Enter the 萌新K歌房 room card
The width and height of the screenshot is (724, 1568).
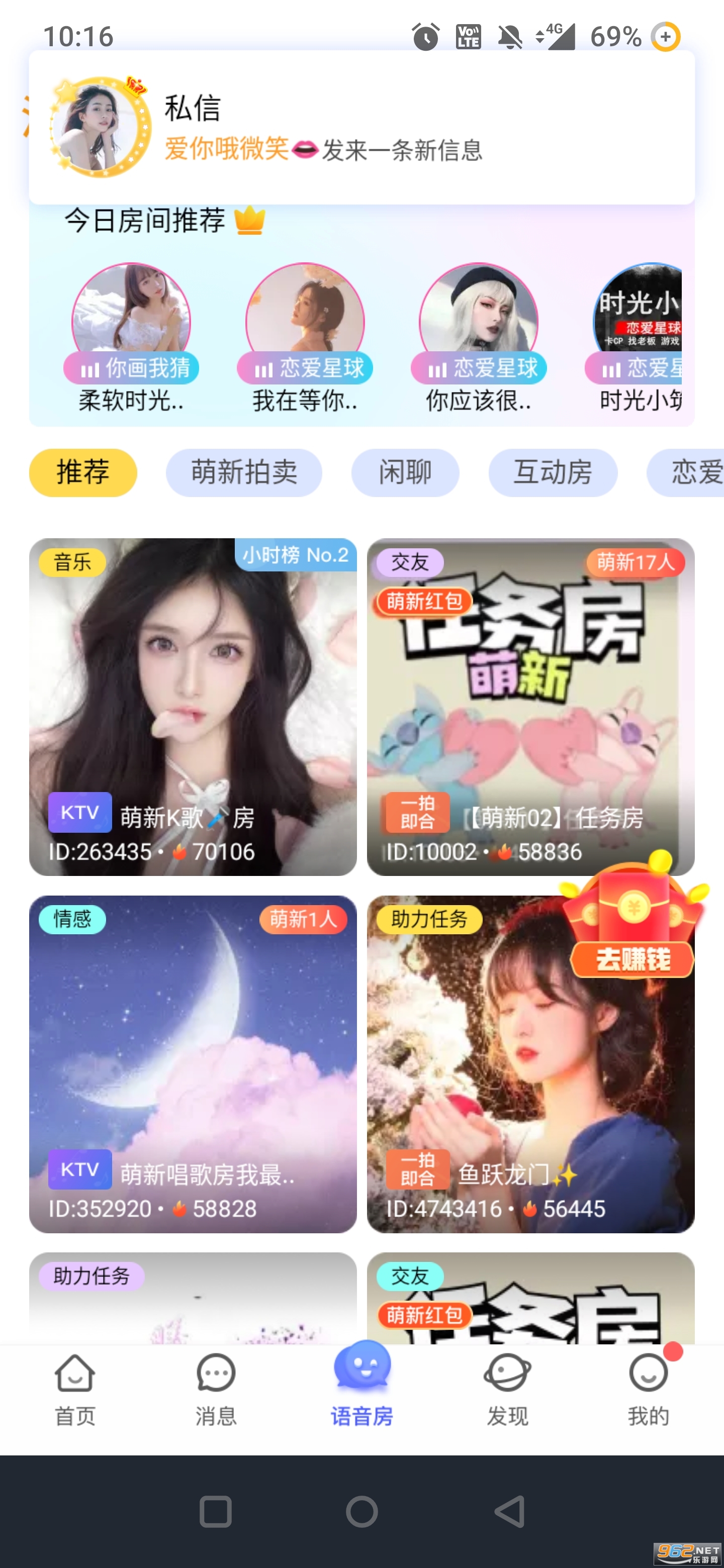[x=193, y=706]
